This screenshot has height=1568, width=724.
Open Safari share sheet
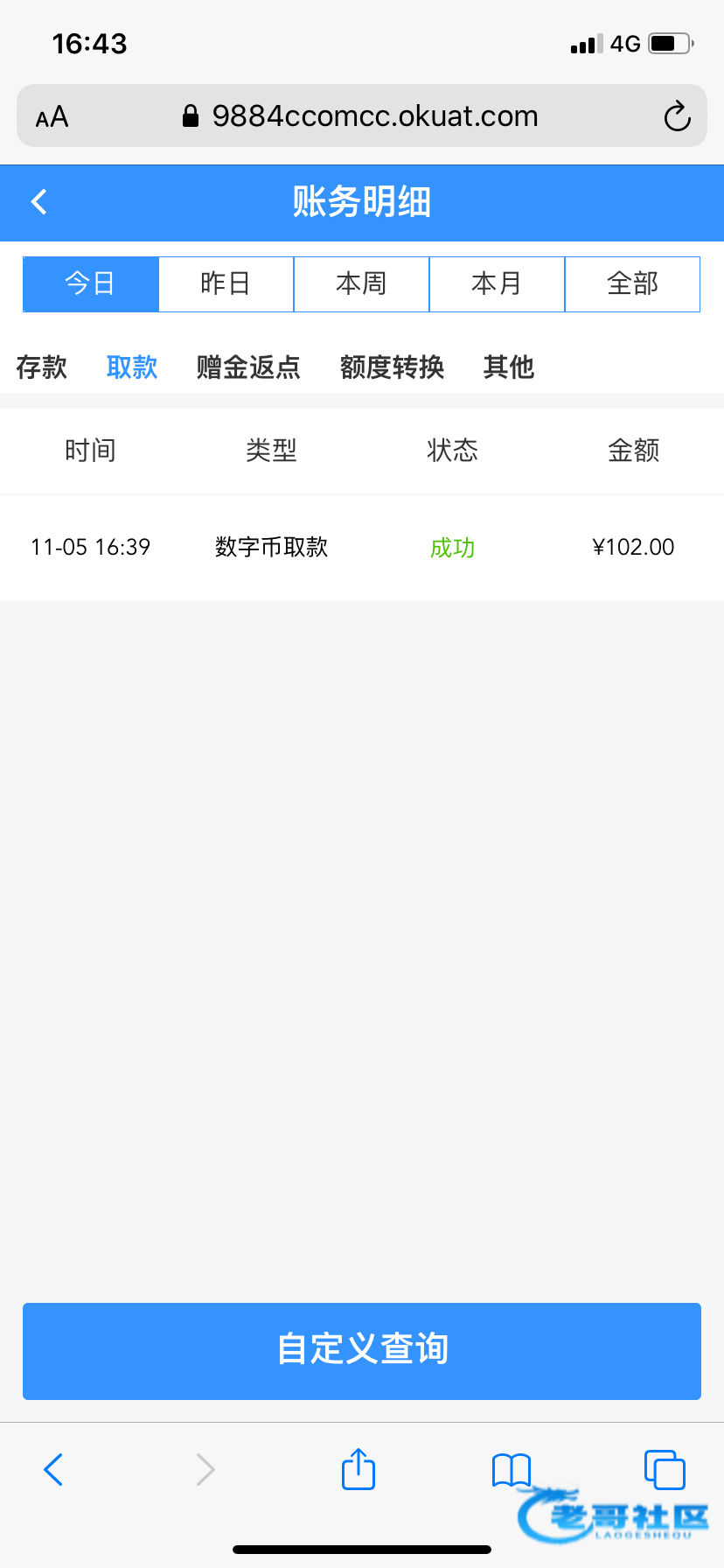tap(359, 1469)
